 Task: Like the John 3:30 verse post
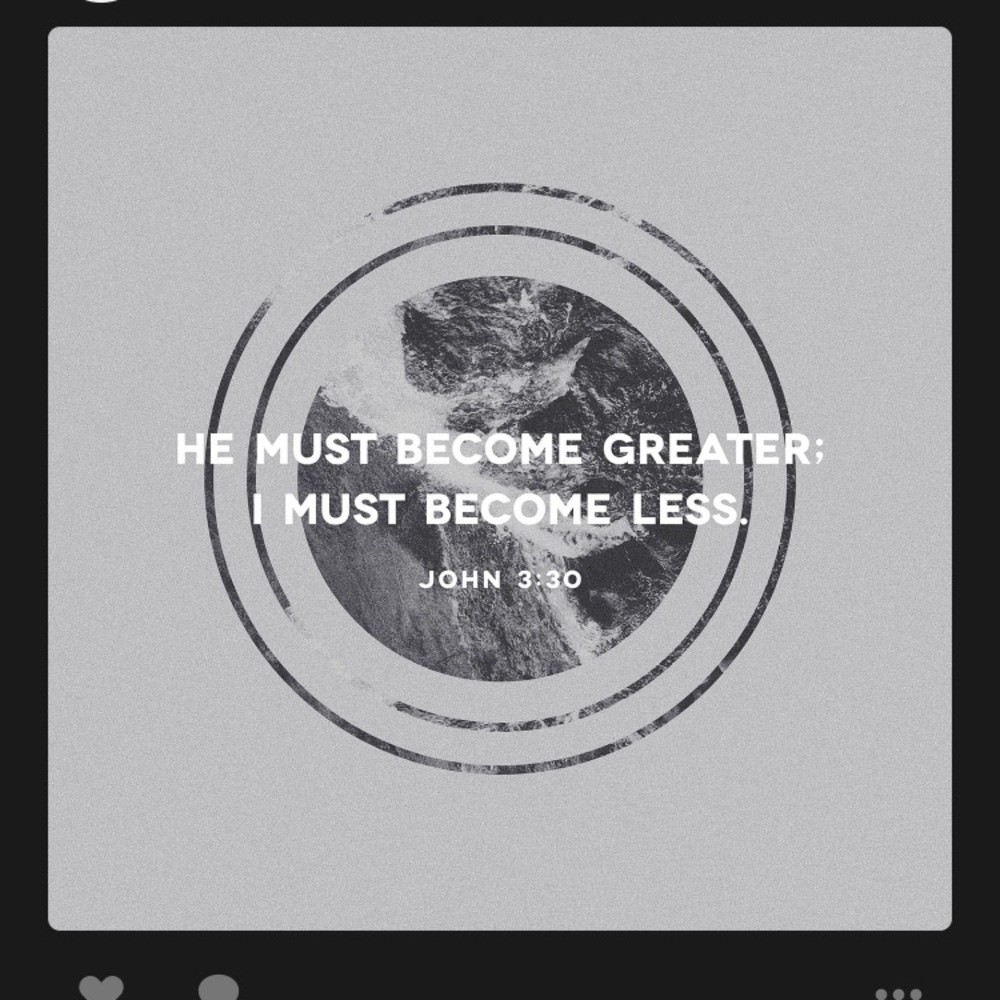tap(101, 989)
